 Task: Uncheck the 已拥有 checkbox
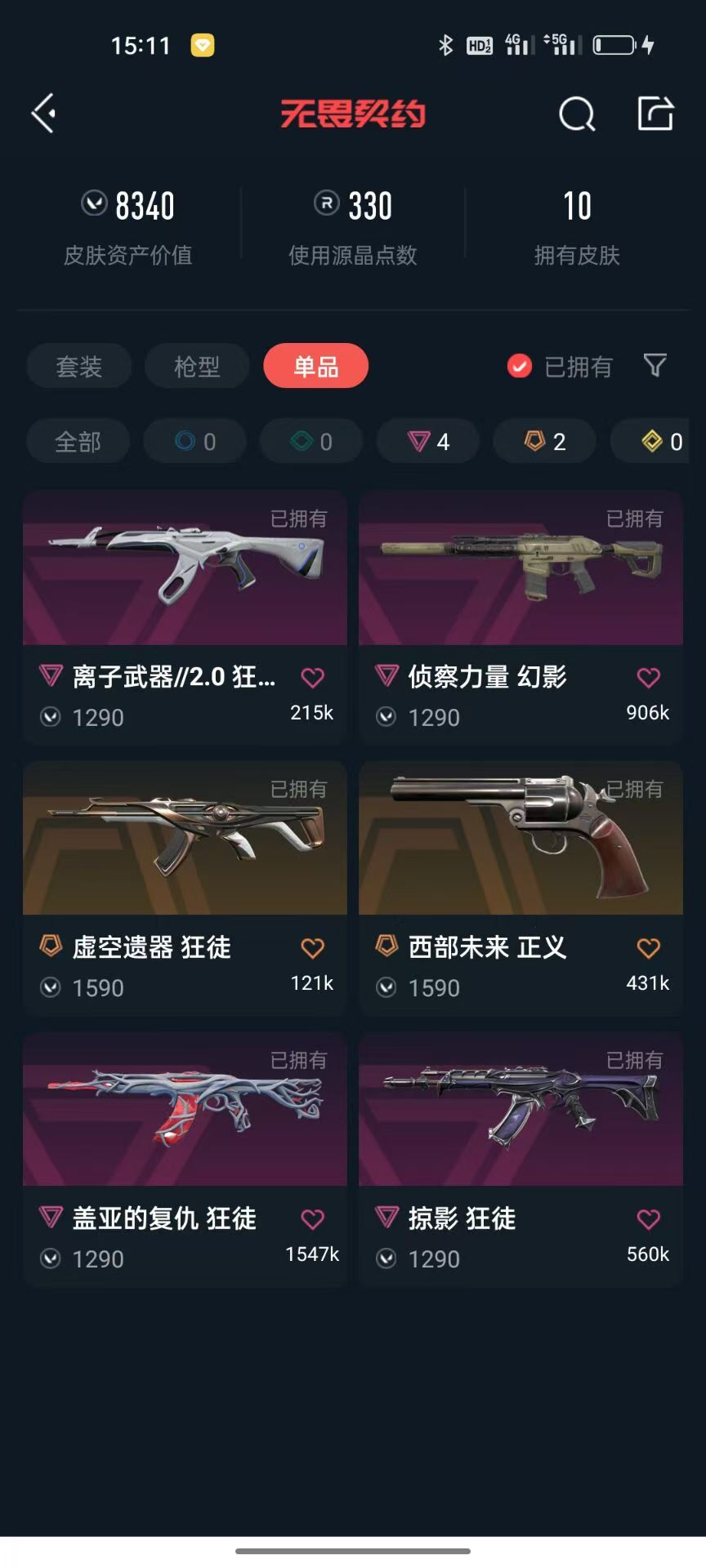pyautogui.click(x=519, y=366)
